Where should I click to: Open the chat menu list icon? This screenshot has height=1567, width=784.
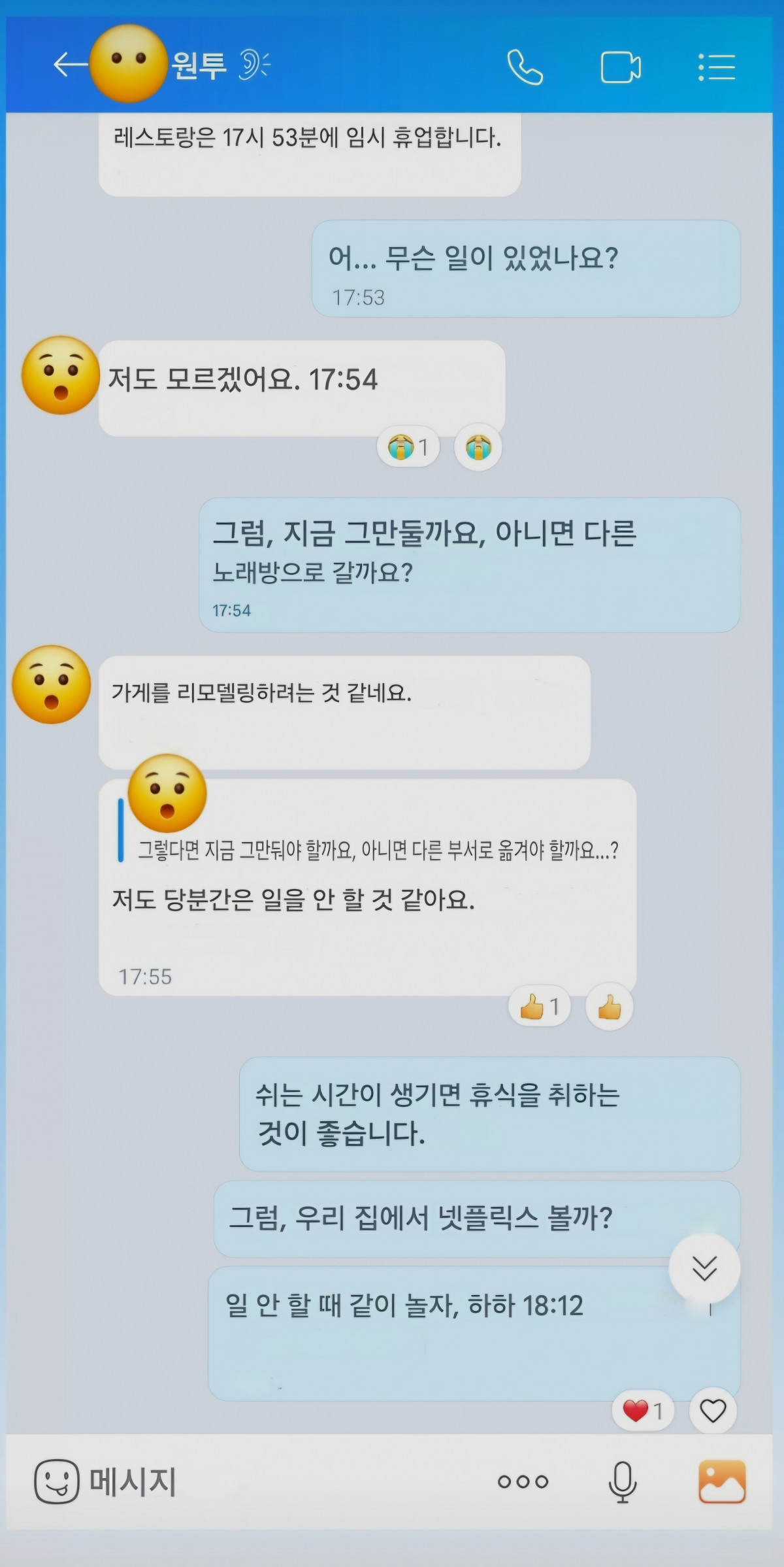[x=717, y=67]
